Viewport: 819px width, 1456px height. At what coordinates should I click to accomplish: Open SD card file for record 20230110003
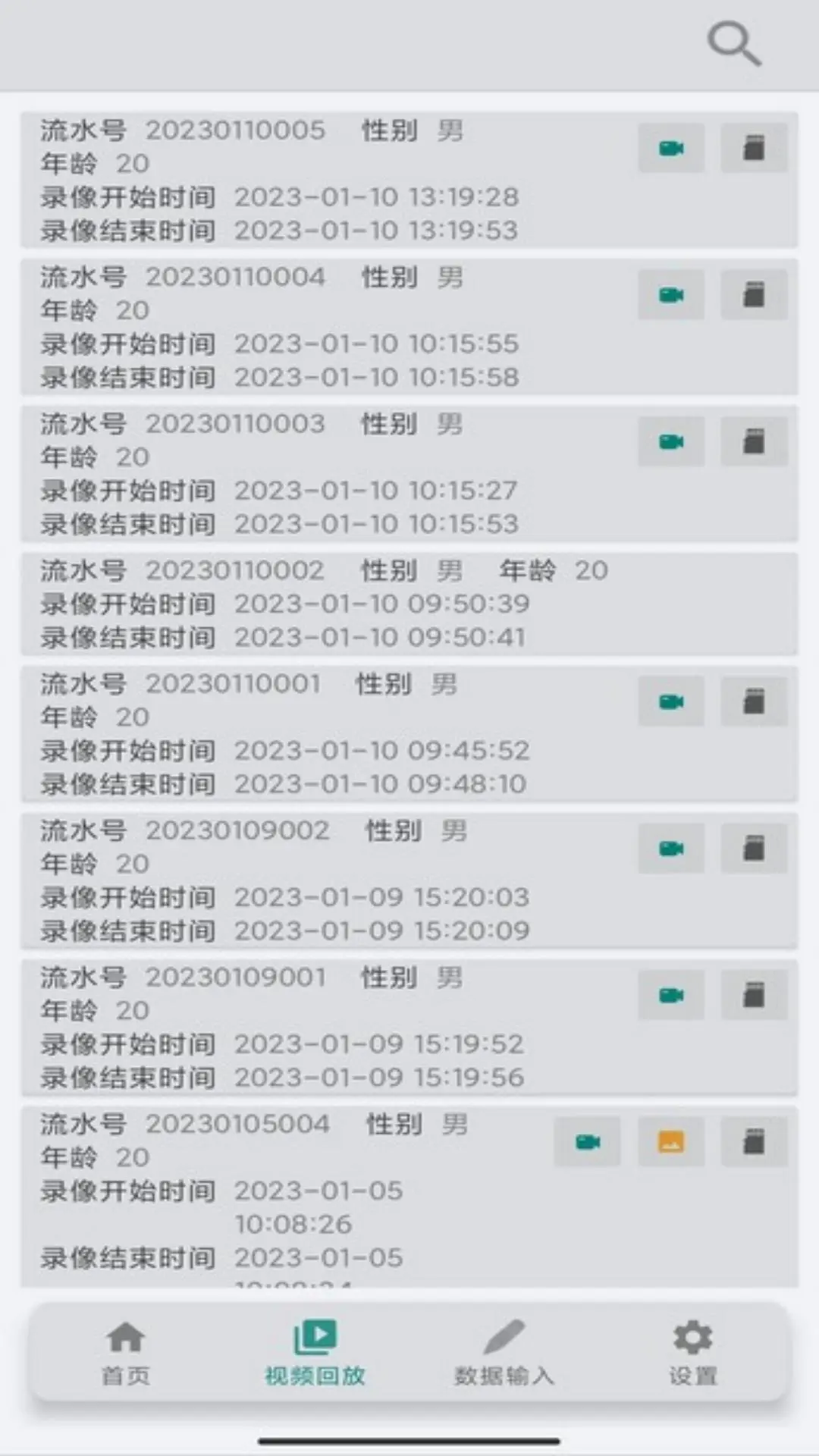(754, 442)
